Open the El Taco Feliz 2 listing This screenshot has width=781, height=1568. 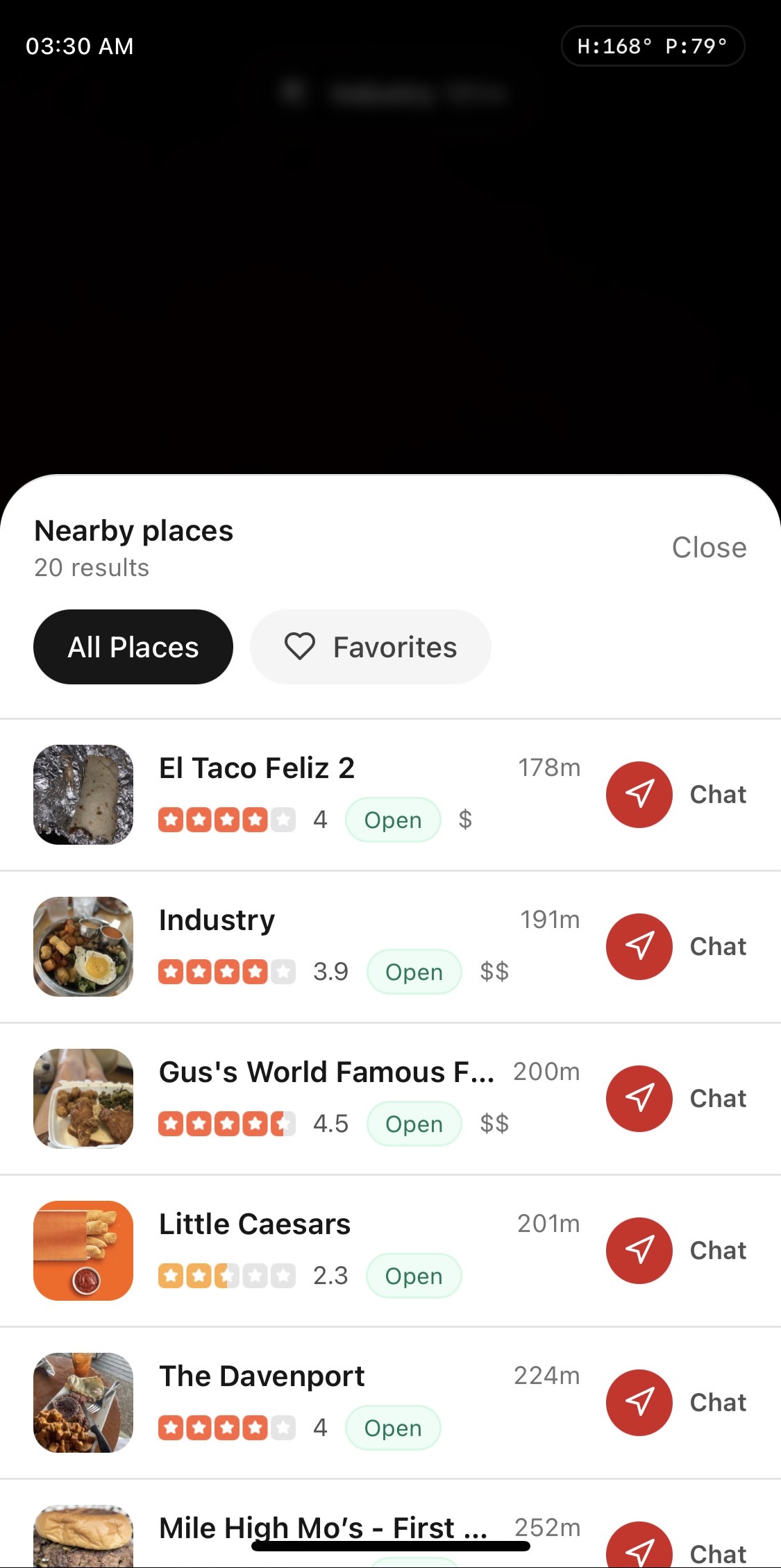tap(257, 769)
